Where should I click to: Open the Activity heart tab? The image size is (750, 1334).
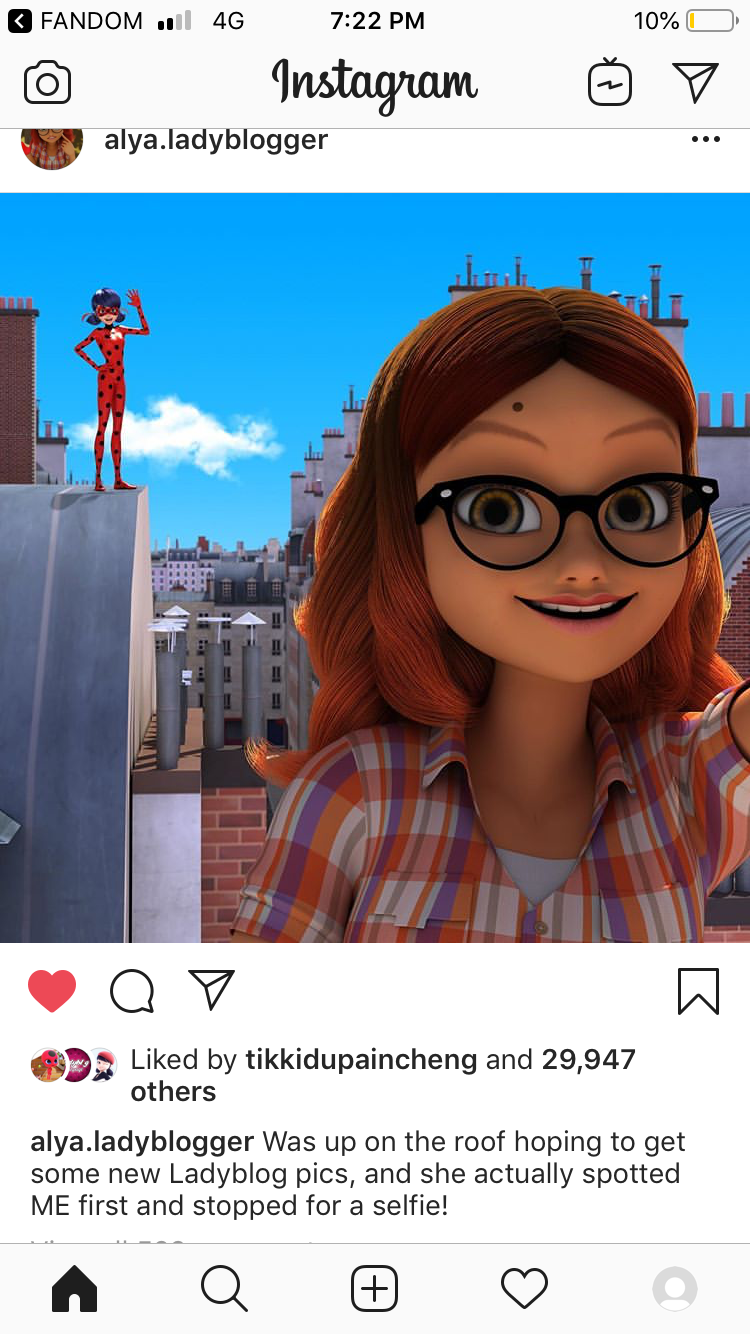(525, 1289)
